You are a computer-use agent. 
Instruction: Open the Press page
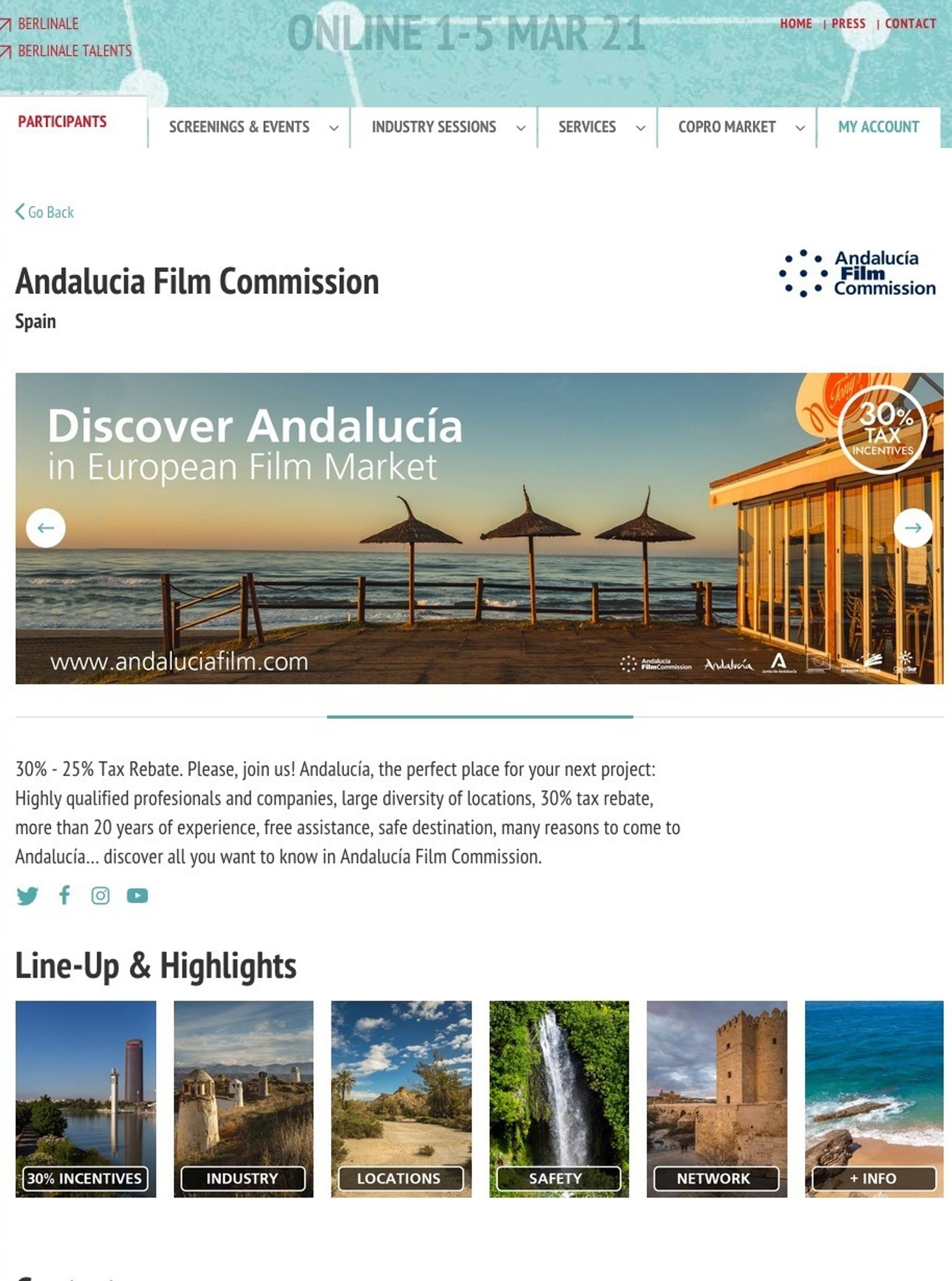pyautogui.click(x=848, y=24)
